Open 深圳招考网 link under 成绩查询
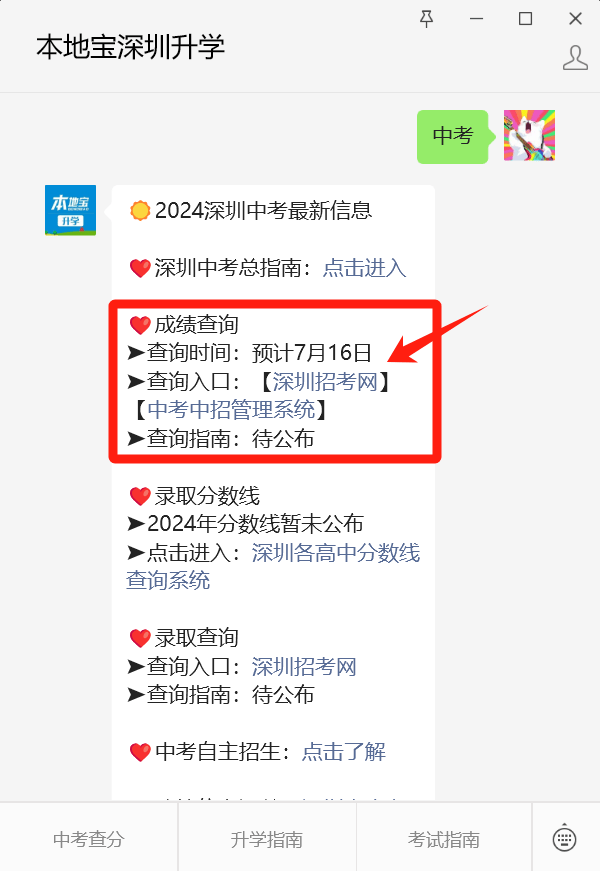This screenshot has width=600, height=871. [x=331, y=381]
